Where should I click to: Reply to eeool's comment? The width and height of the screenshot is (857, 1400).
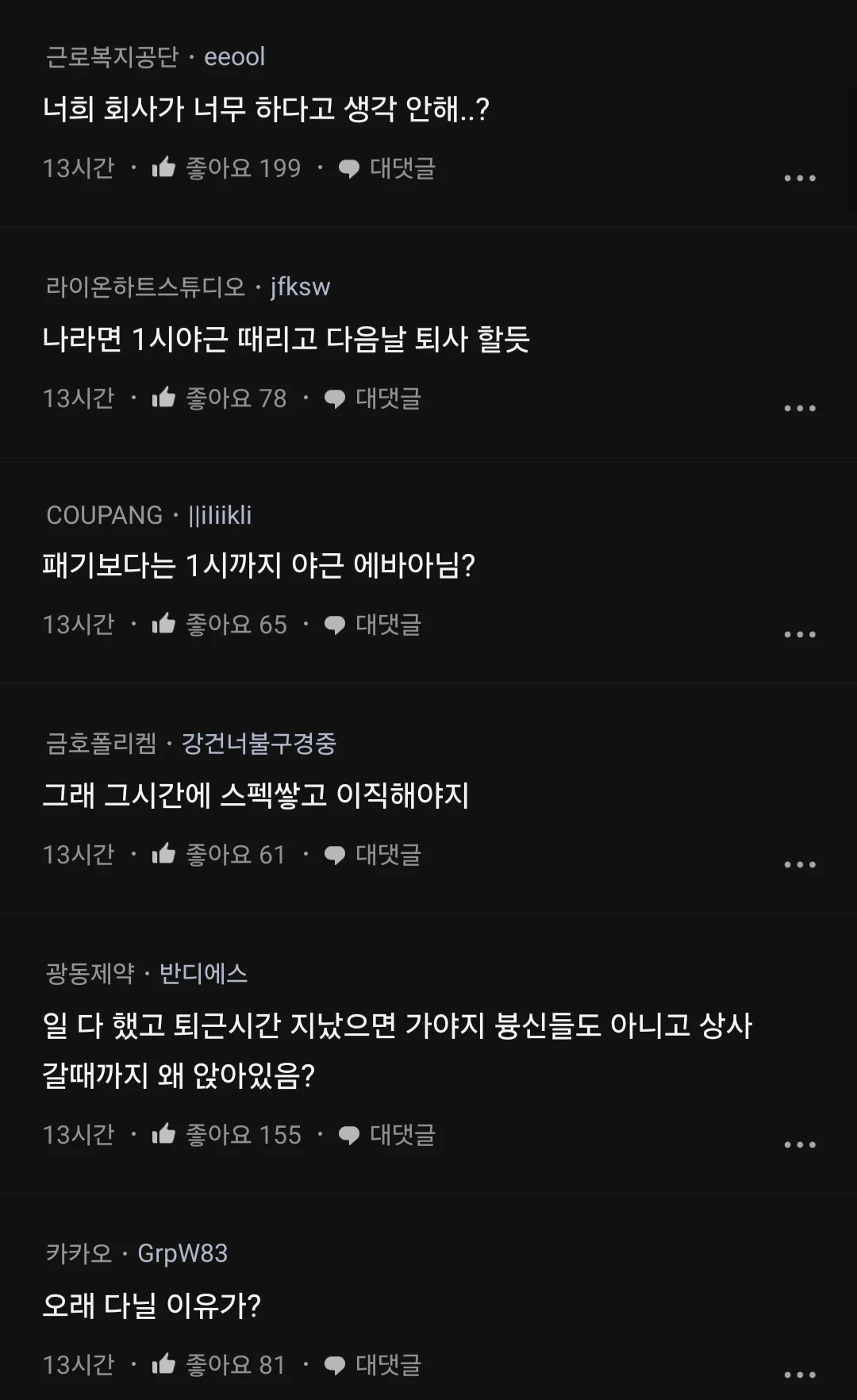pos(387,168)
